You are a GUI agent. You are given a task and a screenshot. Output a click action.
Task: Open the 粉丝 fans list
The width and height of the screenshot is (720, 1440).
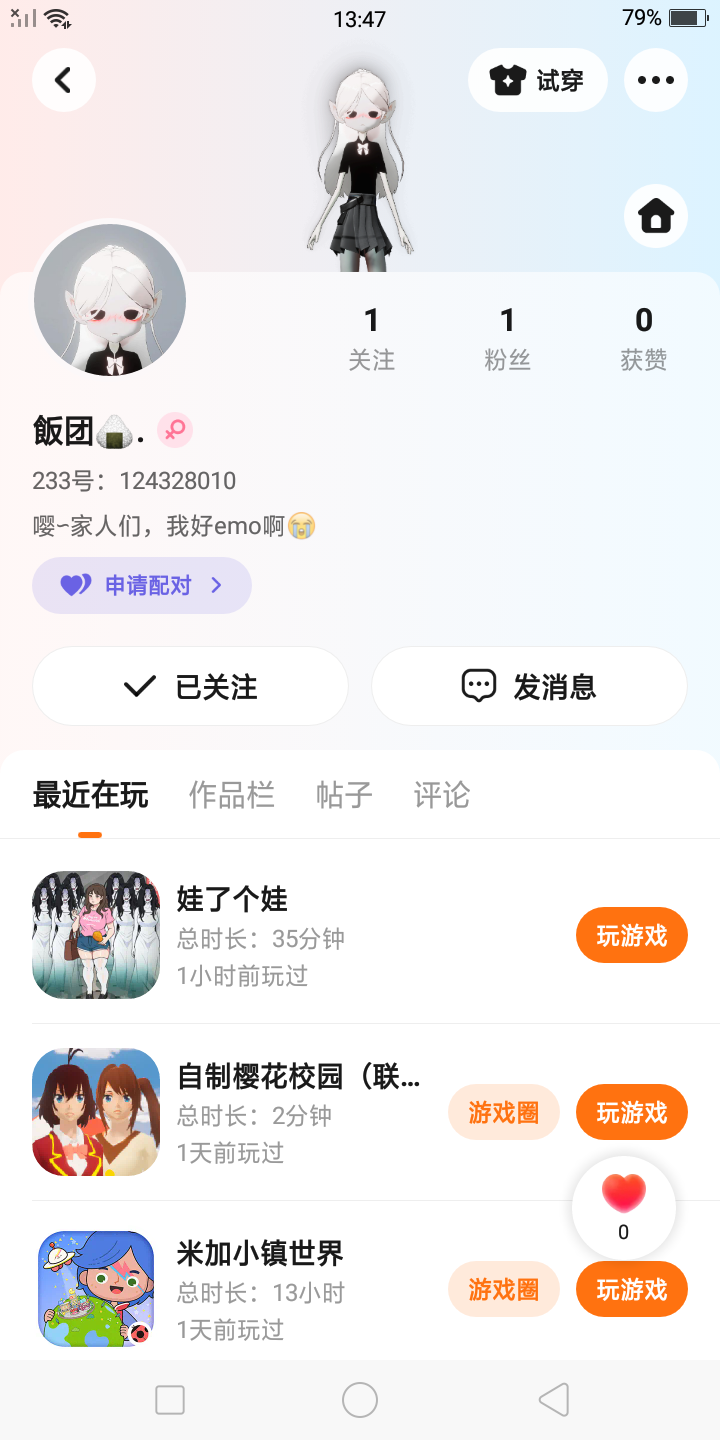point(507,338)
